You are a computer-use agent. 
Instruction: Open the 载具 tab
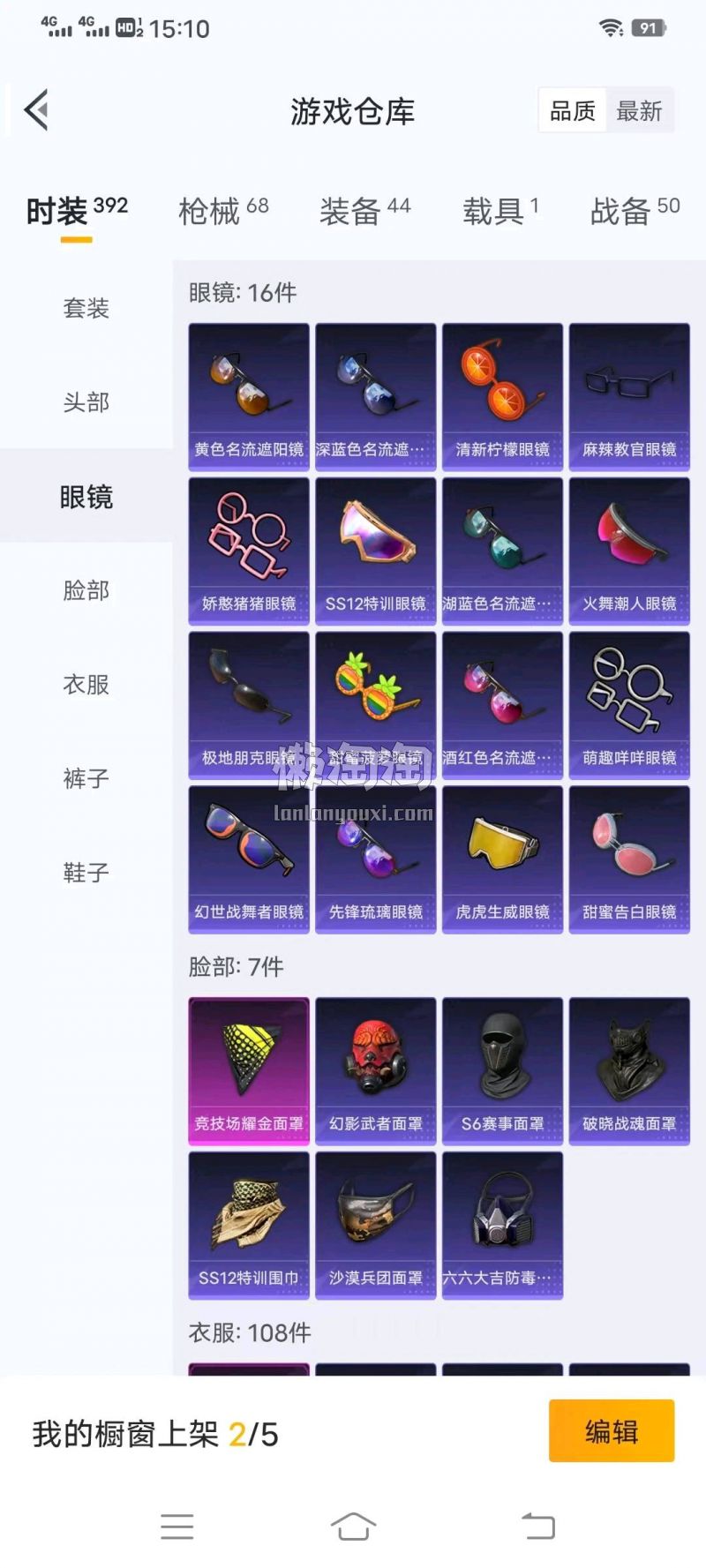pos(499,211)
